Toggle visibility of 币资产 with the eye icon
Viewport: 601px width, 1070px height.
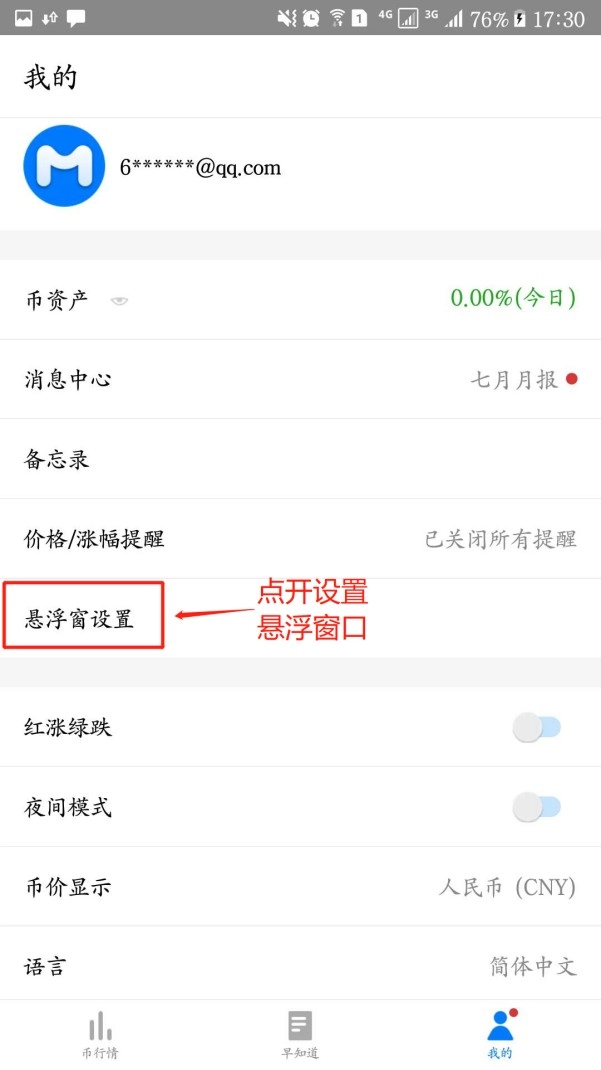tap(119, 300)
